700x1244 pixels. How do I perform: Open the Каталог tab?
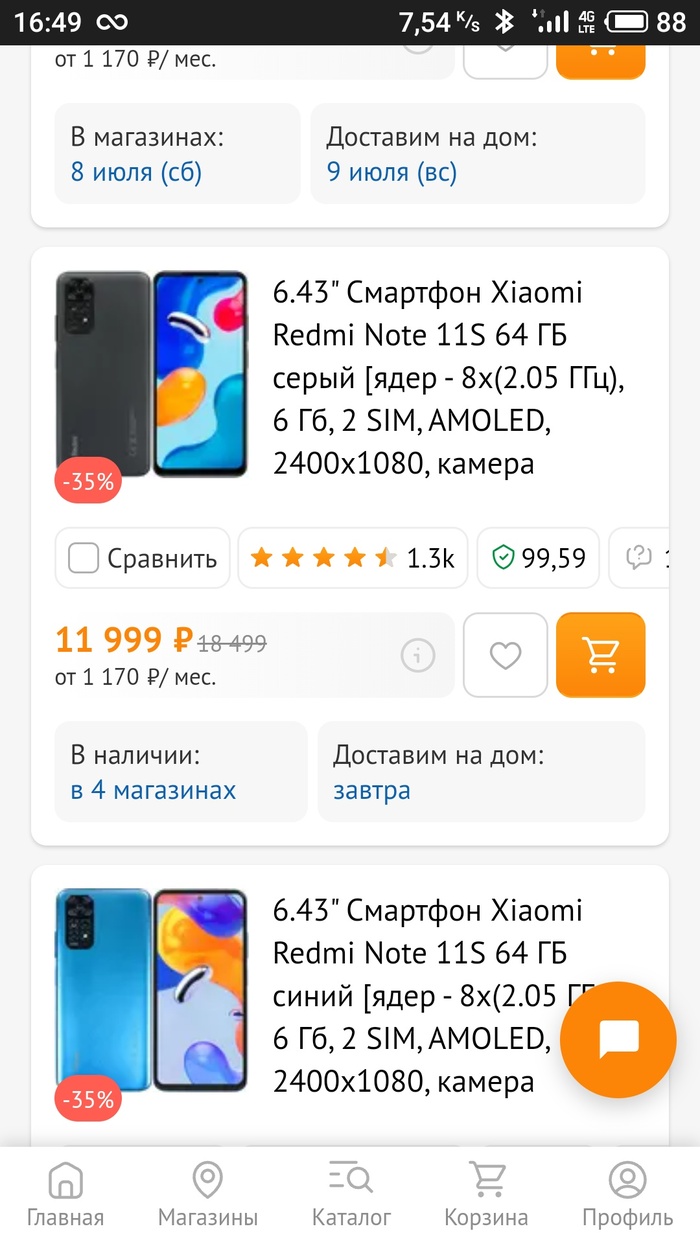coord(351,1194)
